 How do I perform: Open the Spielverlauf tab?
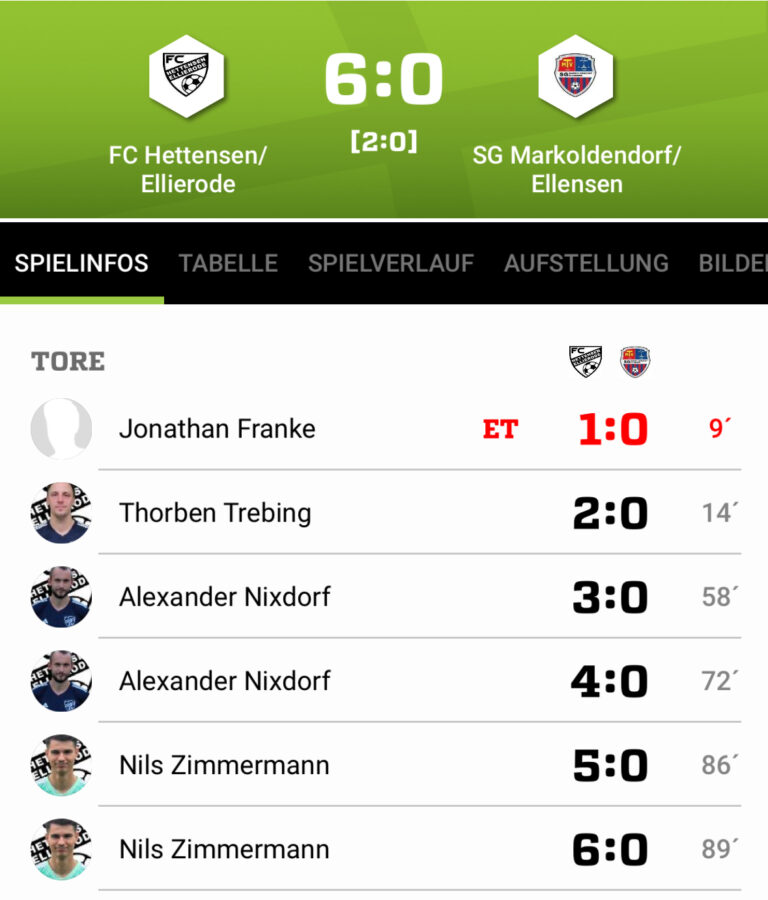390,263
